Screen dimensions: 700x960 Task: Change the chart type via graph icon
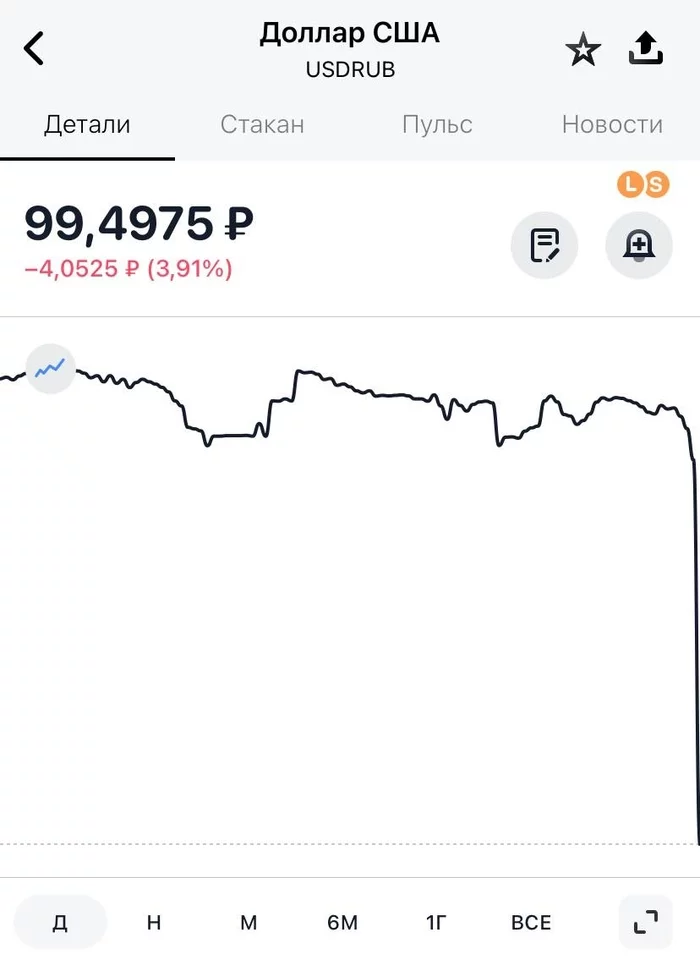click(50, 369)
